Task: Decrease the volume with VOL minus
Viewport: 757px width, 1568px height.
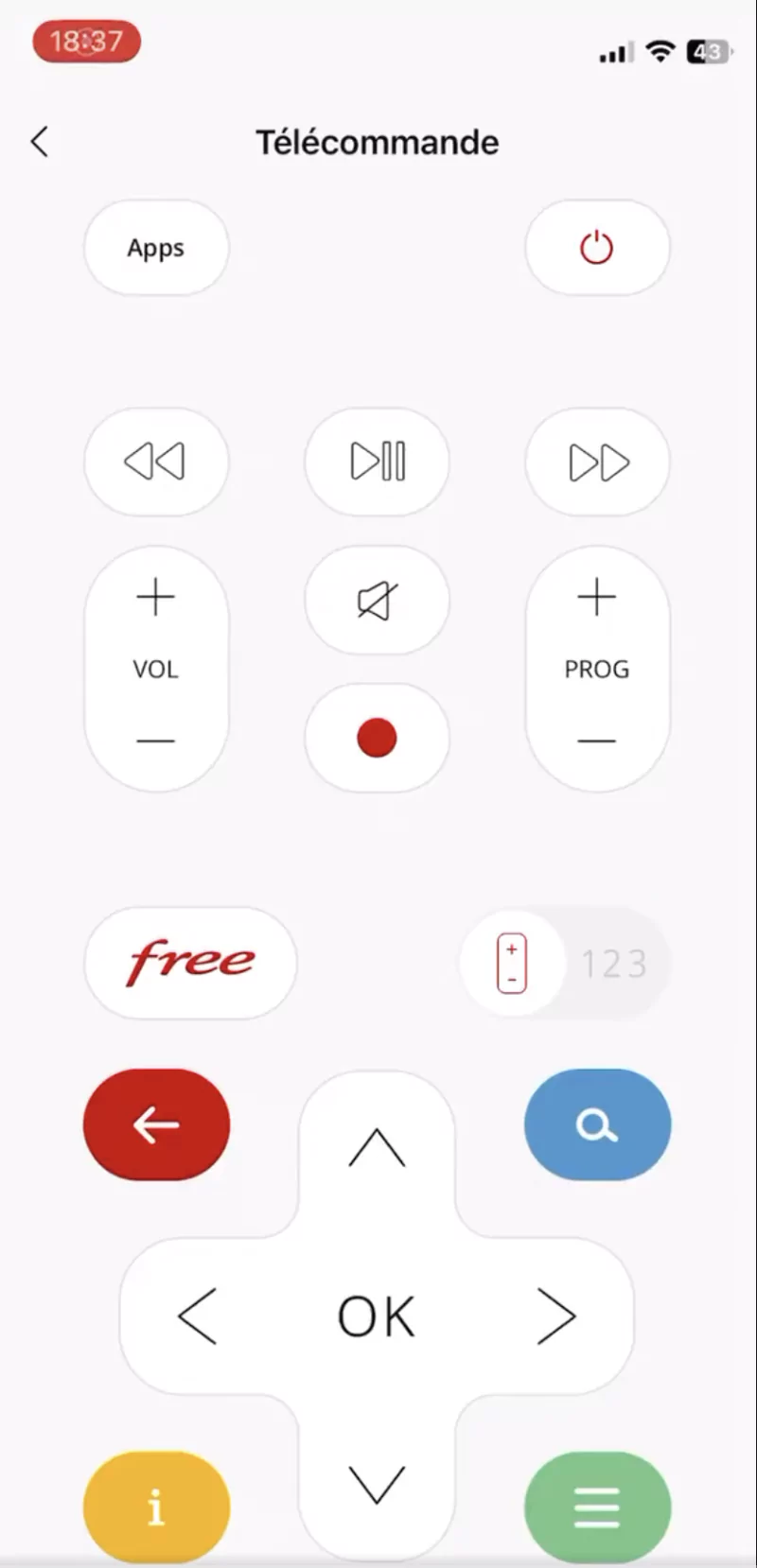Action: [x=156, y=740]
